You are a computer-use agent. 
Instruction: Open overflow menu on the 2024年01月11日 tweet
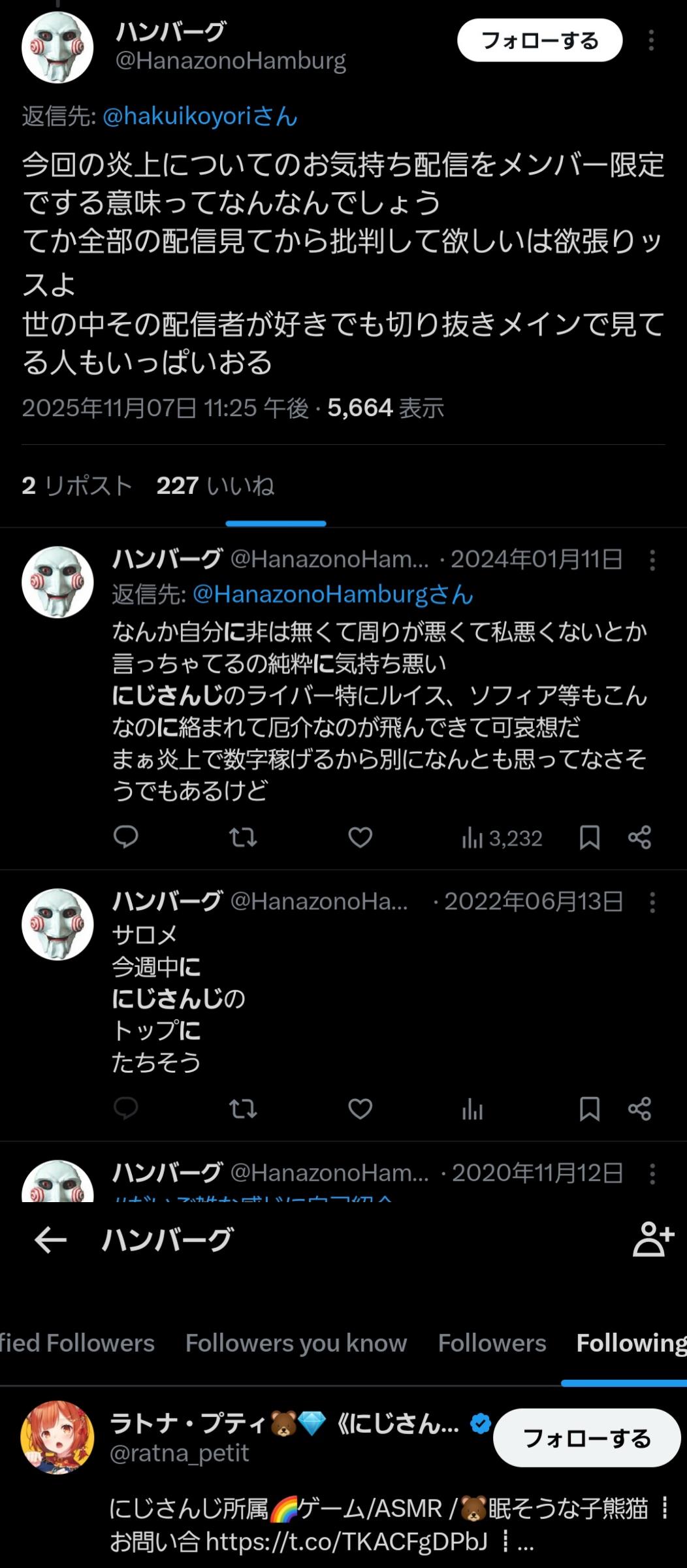click(652, 560)
